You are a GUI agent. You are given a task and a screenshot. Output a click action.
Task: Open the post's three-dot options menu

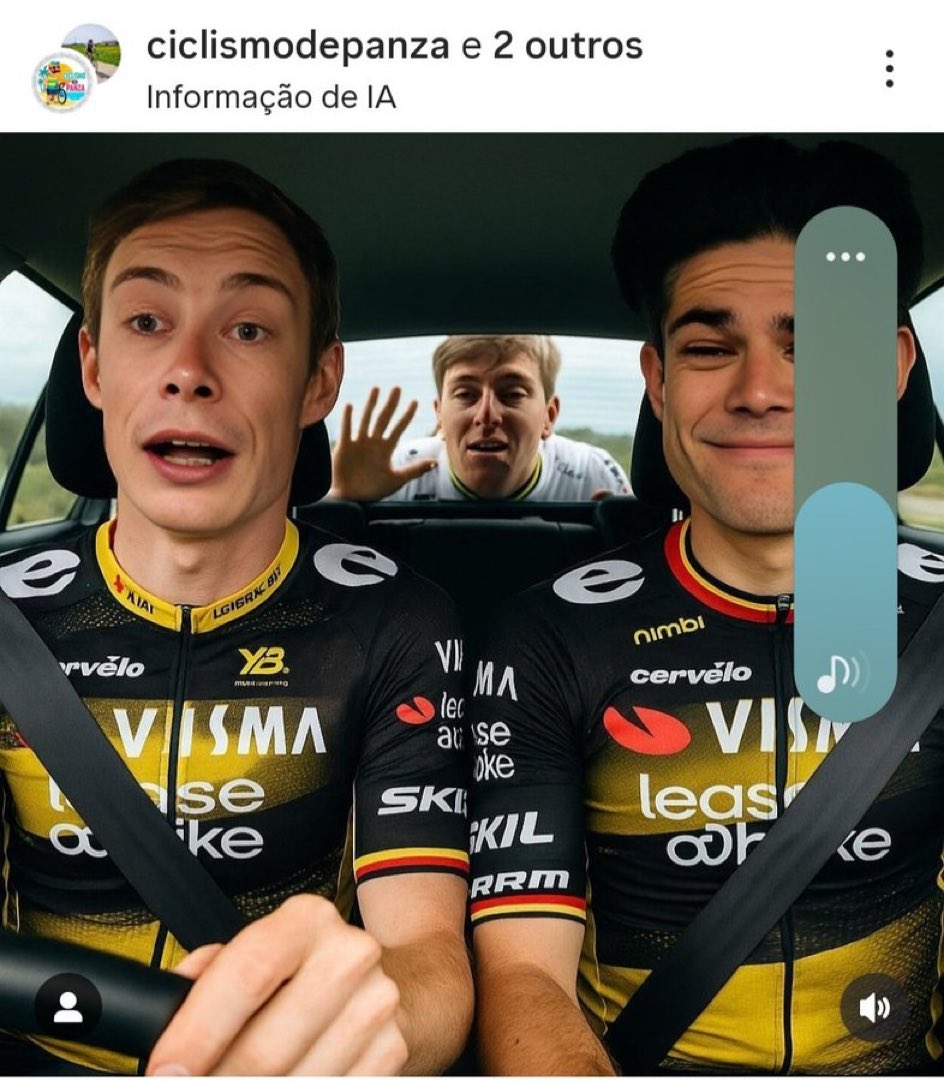(888, 68)
